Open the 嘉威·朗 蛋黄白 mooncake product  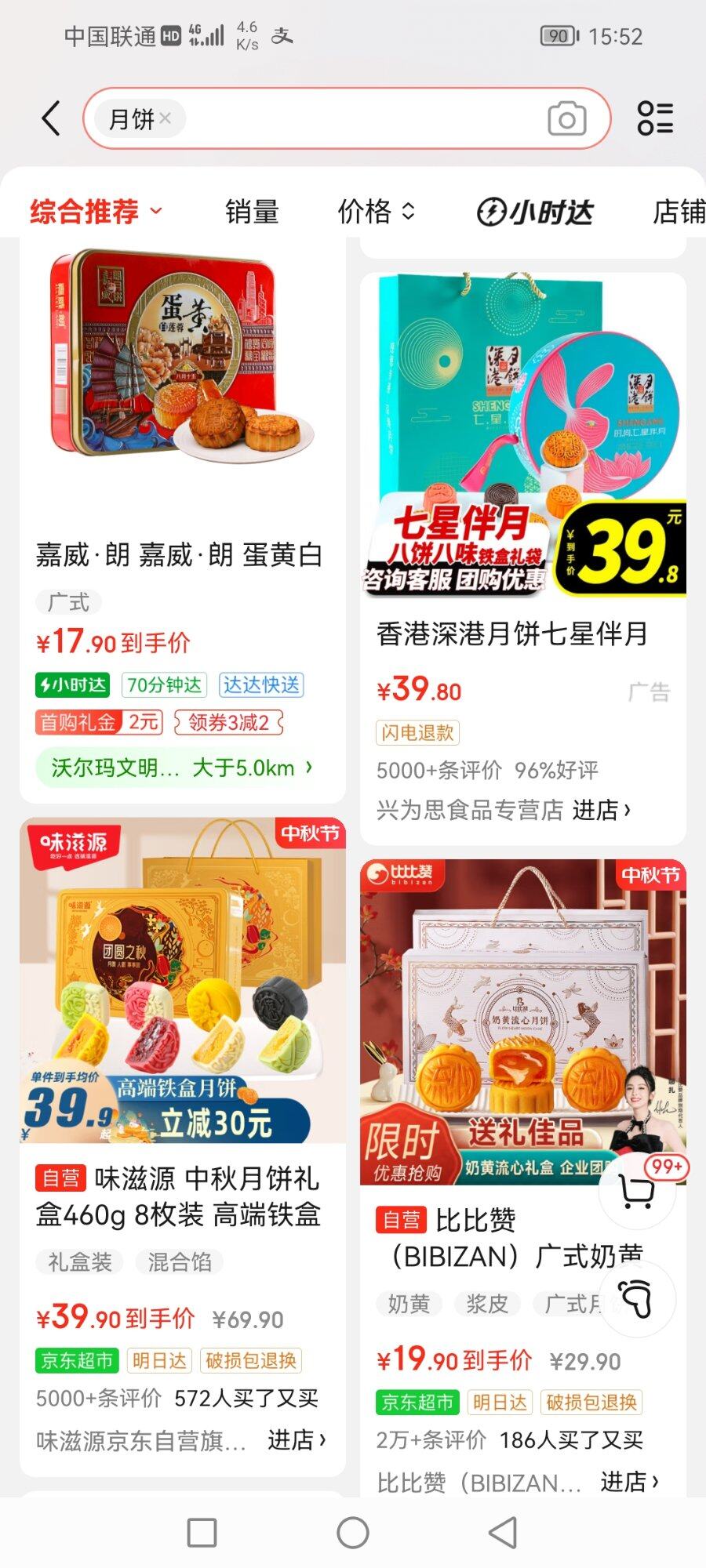pyautogui.click(x=180, y=555)
